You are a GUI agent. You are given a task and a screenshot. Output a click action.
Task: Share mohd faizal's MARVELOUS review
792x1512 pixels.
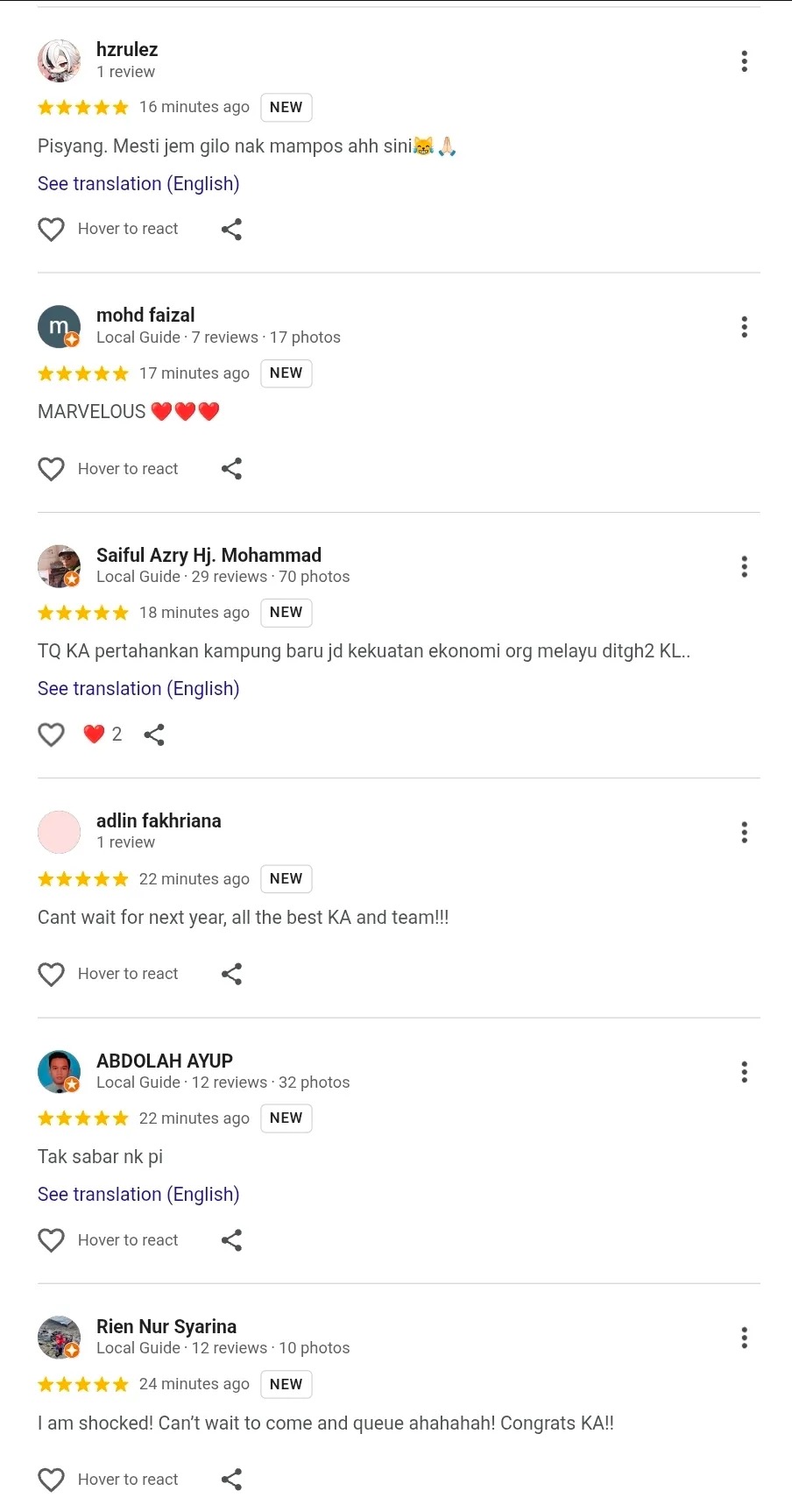coord(231,469)
